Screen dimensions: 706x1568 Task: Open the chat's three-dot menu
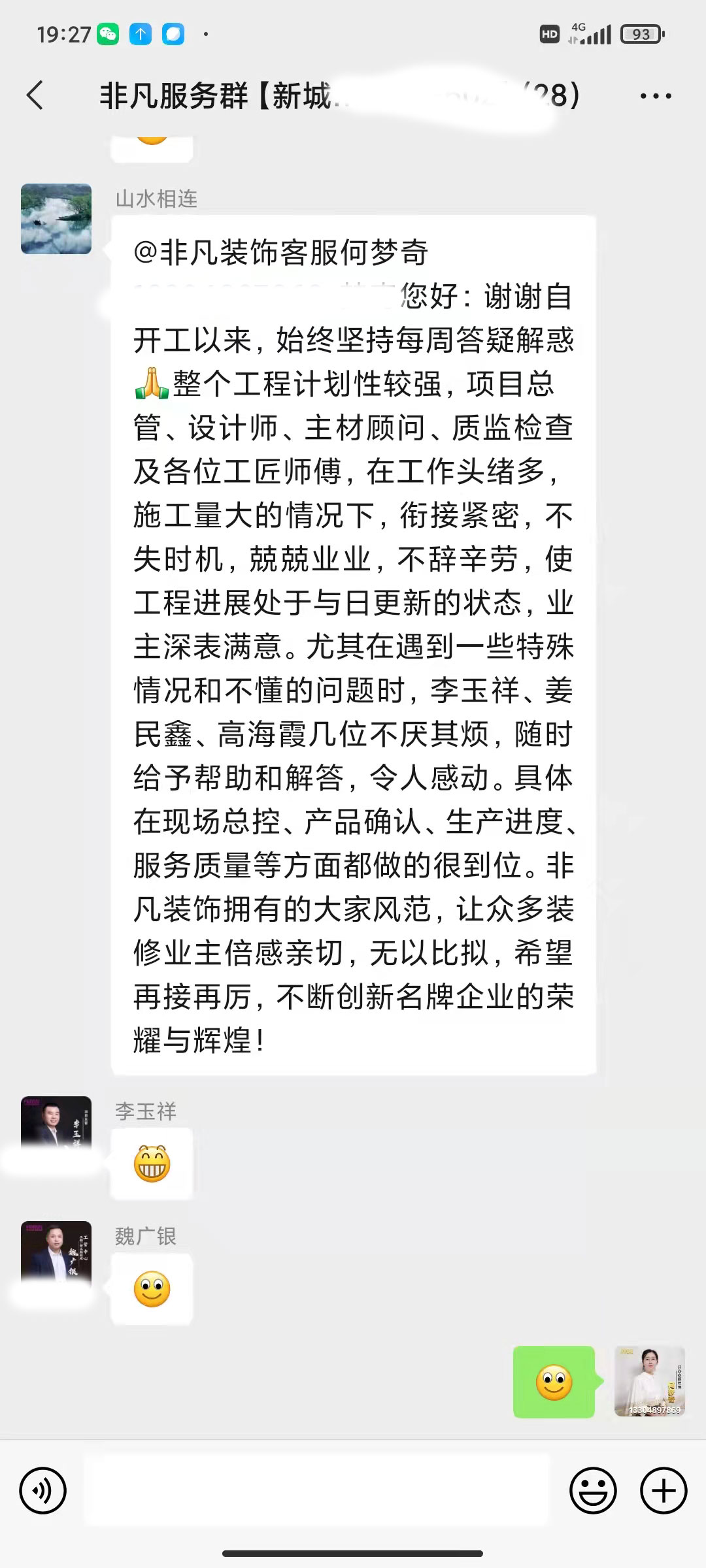click(655, 96)
